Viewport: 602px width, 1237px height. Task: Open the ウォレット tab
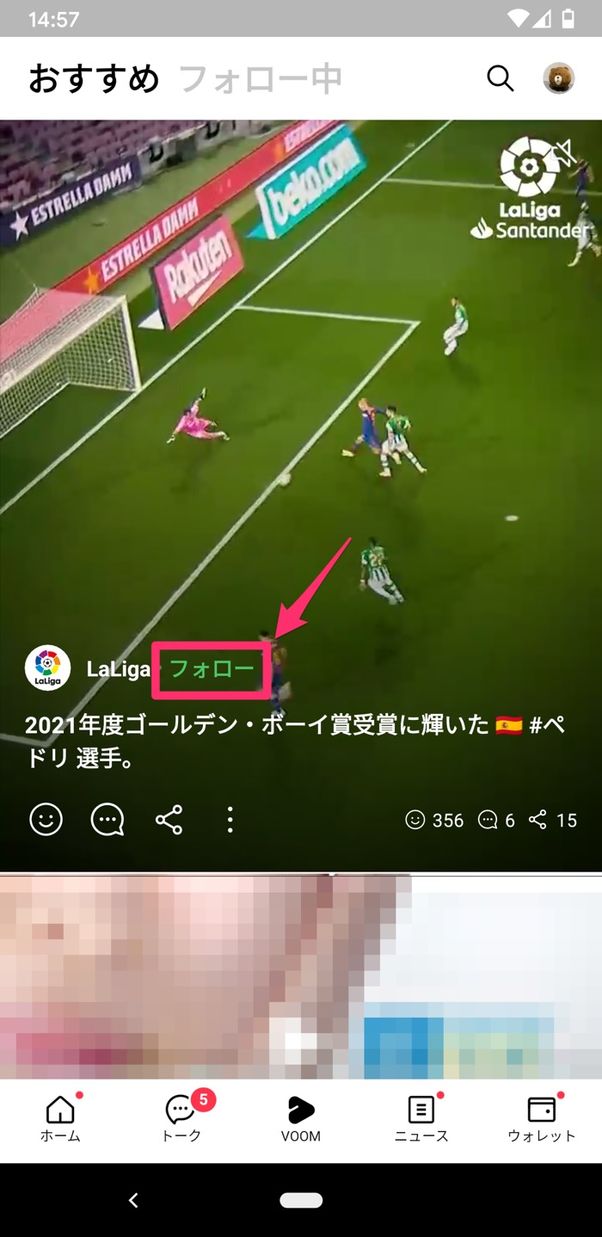click(x=541, y=1118)
